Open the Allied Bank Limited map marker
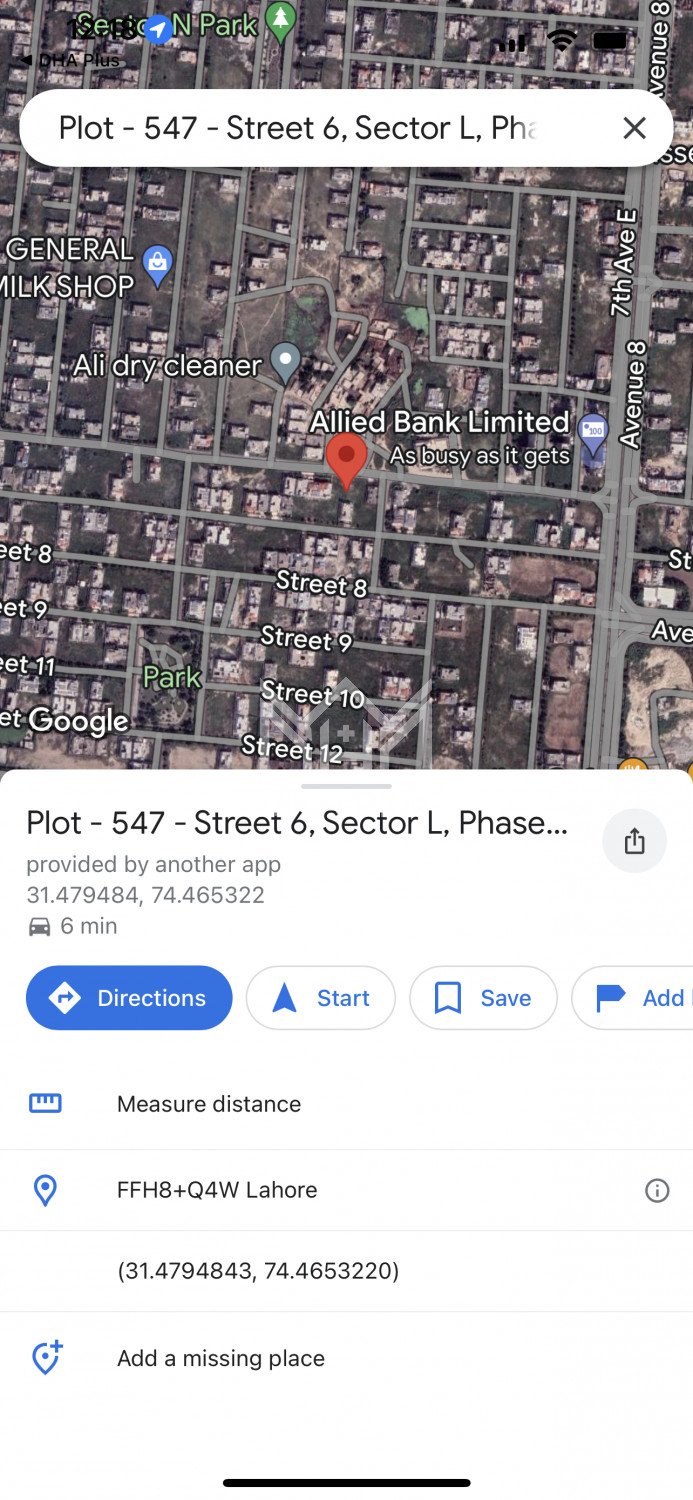 click(594, 433)
